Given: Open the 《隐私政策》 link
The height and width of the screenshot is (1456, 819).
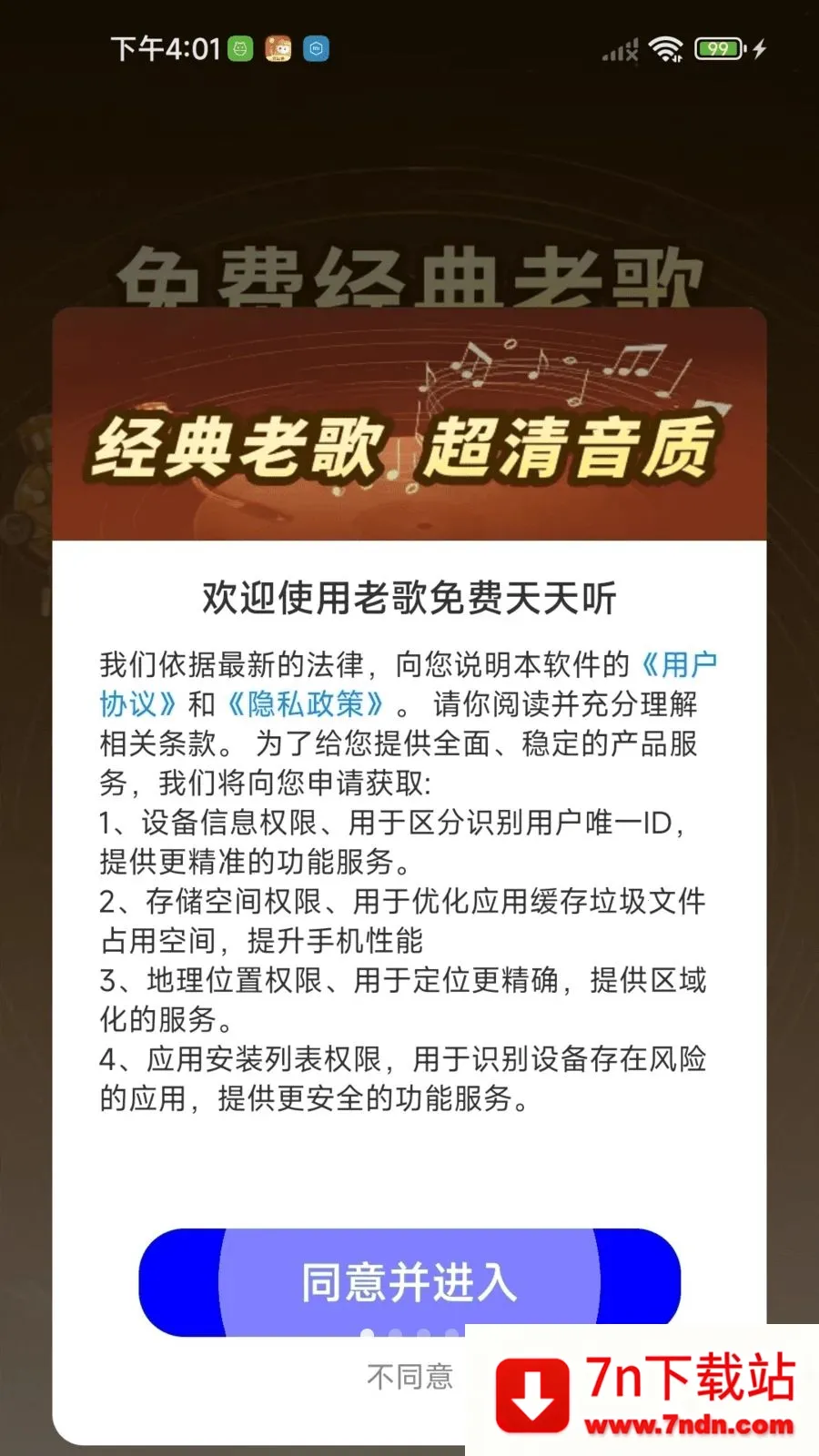Looking at the screenshot, I should point(306,703).
